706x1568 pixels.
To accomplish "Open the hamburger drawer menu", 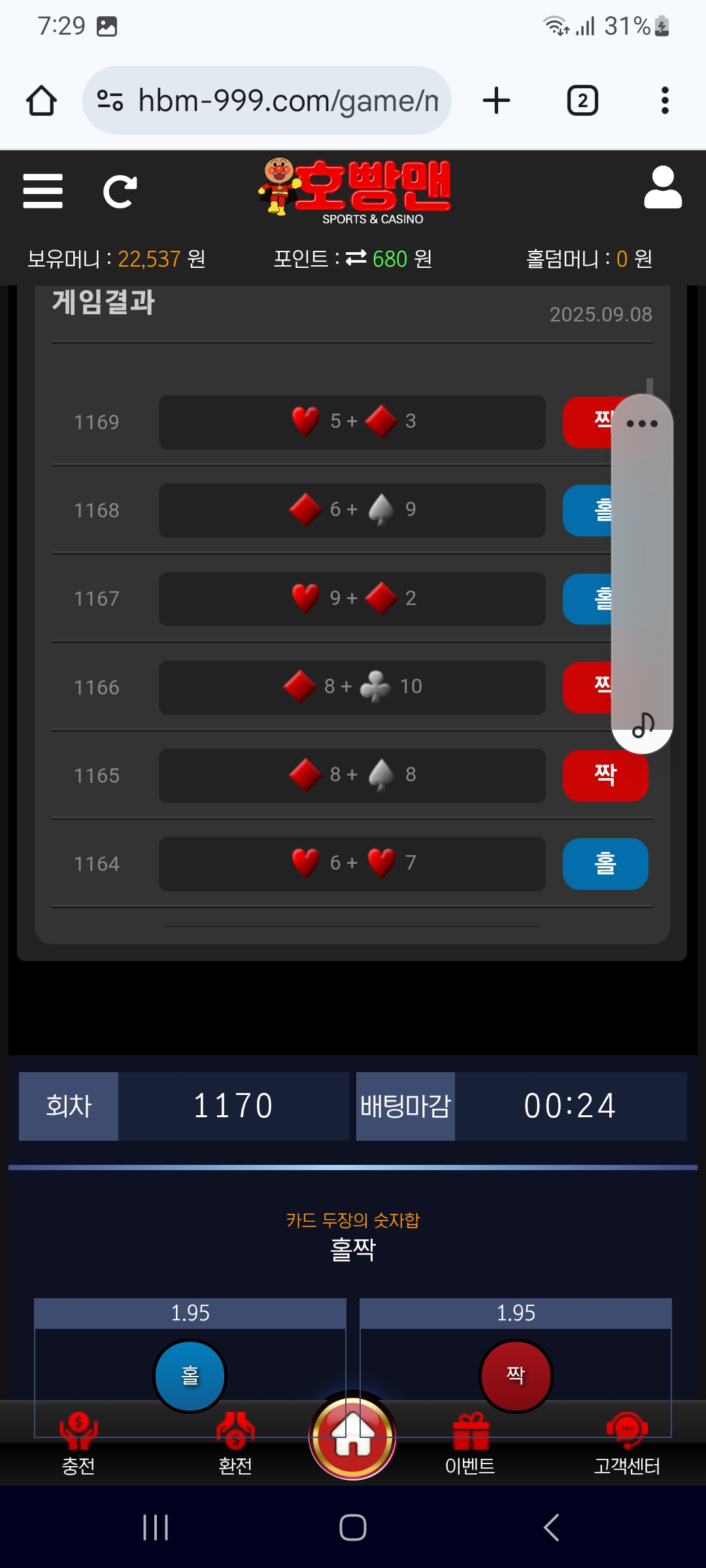I will click(x=42, y=191).
